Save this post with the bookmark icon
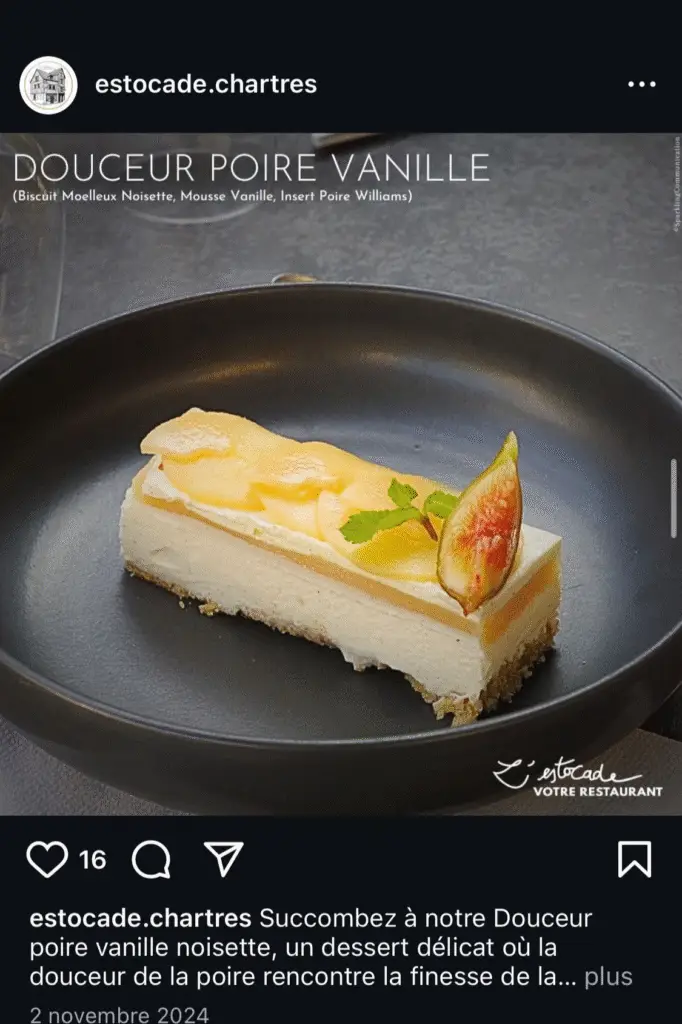The width and height of the screenshot is (682, 1024). click(634, 860)
